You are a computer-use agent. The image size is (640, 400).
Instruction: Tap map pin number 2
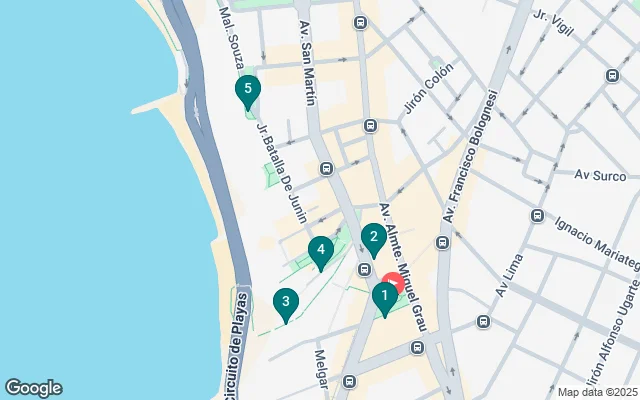click(x=373, y=238)
